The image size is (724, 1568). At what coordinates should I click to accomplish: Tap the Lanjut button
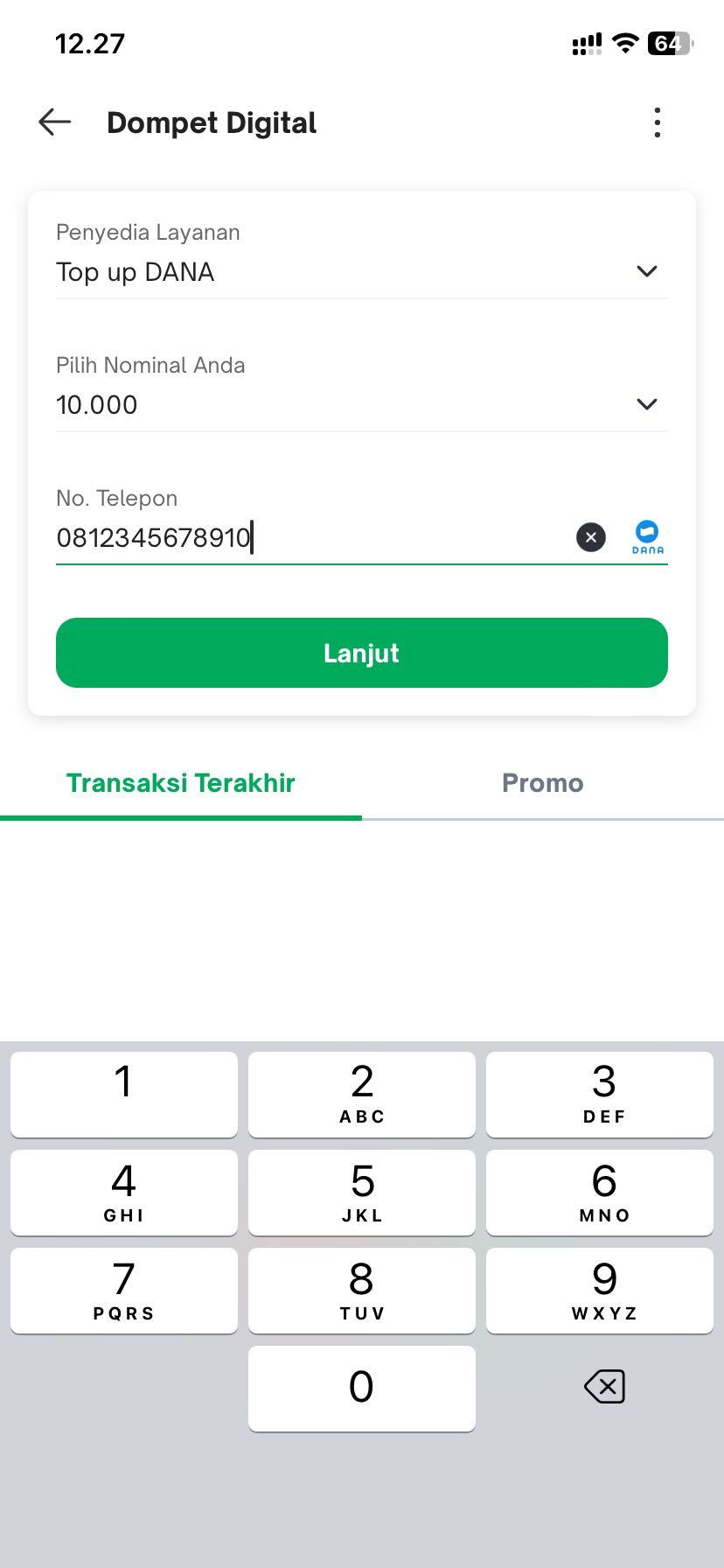pyautogui.click(x=361, y=653)
